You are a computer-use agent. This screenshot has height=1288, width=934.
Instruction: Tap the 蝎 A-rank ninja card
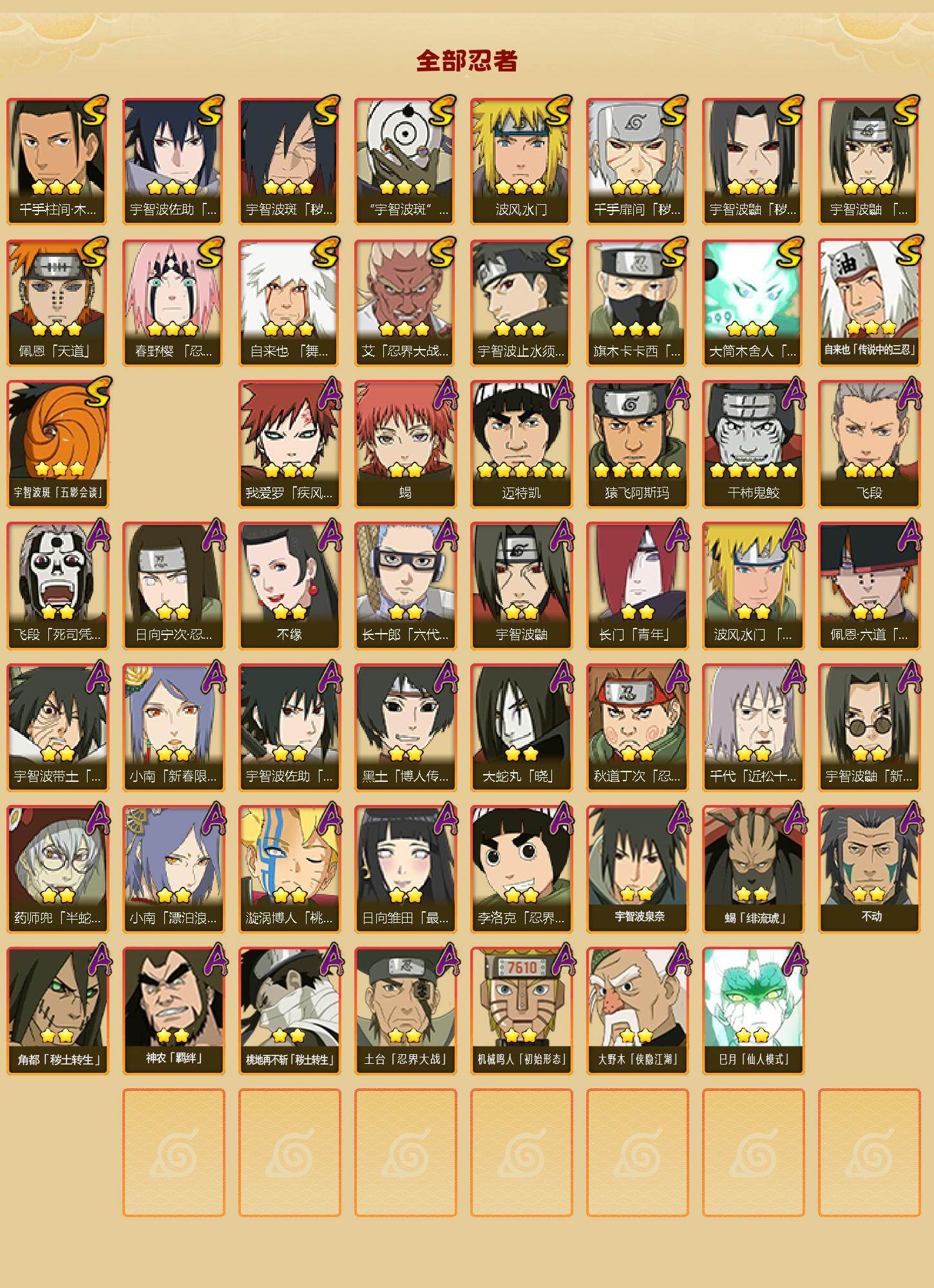point(405,444)
